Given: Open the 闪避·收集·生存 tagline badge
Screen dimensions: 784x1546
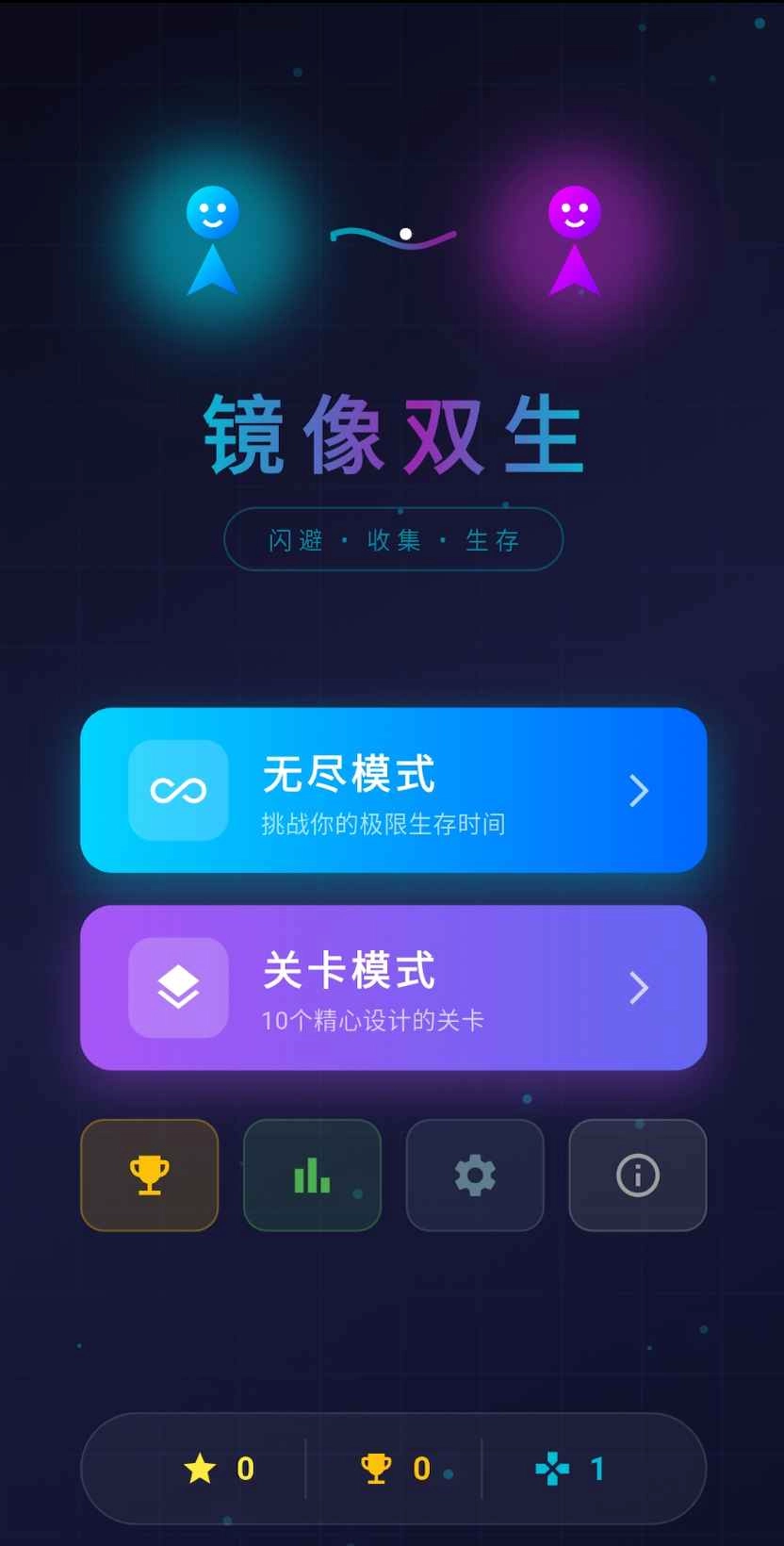Looking at the screenshot, I should point(392,539).
